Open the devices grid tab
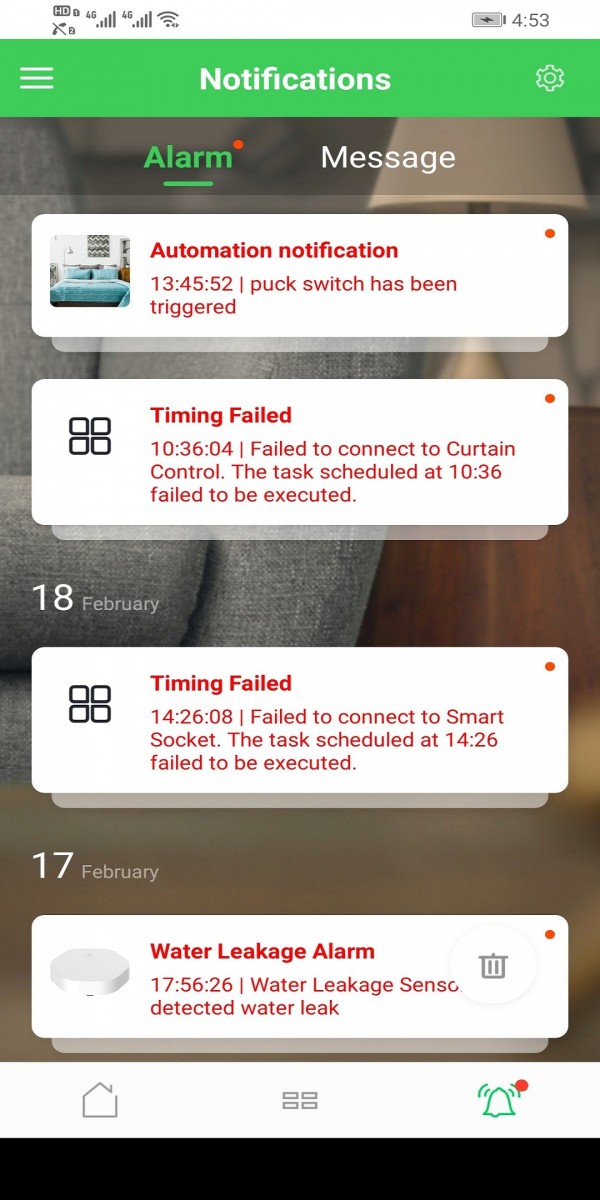The width and height of the screenshot is (600, 1200). point(300,1100)
